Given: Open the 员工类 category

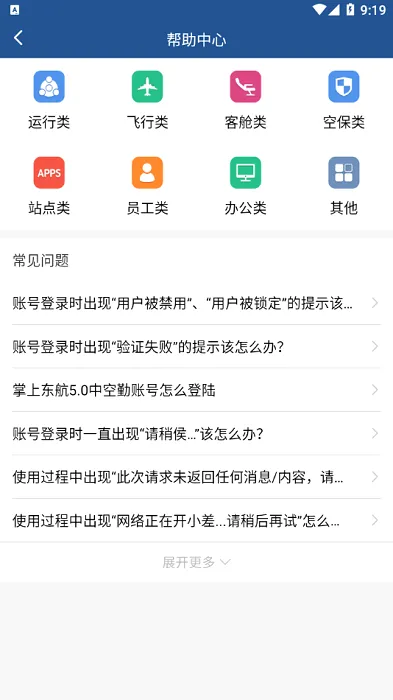Looking at the screenshot, I should click(147, 186).
